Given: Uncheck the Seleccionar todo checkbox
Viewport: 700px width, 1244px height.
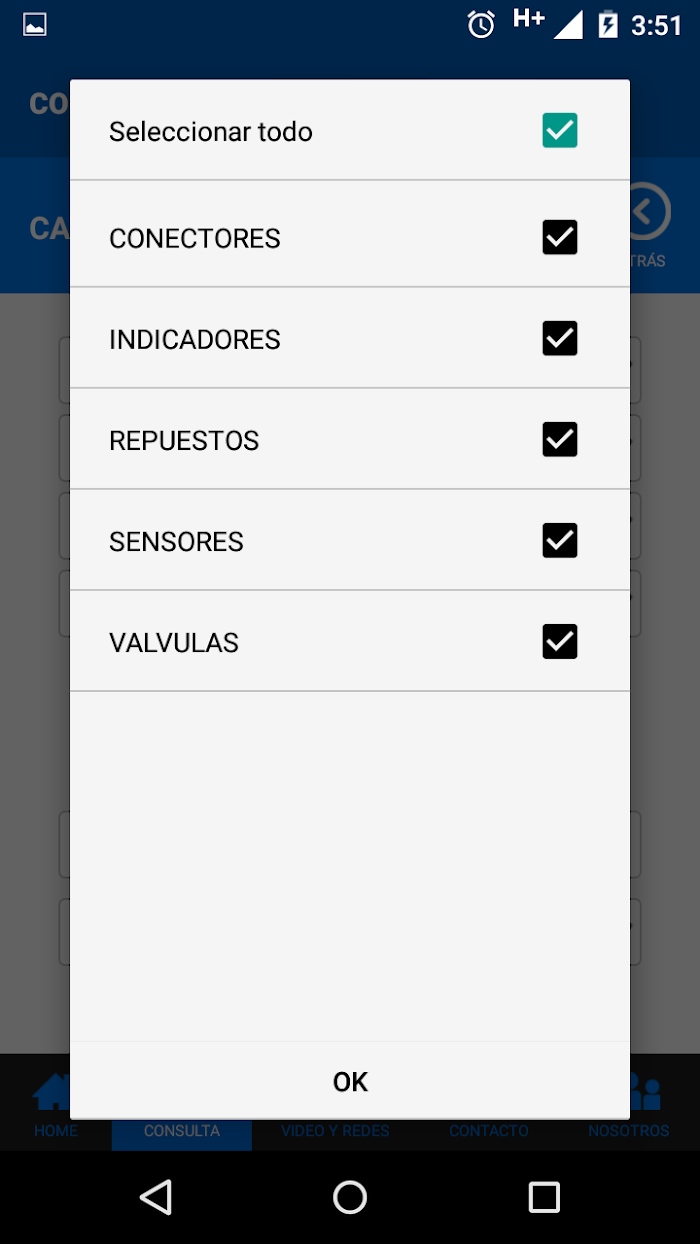Looking at the screenshot, I should pos(560,130).
